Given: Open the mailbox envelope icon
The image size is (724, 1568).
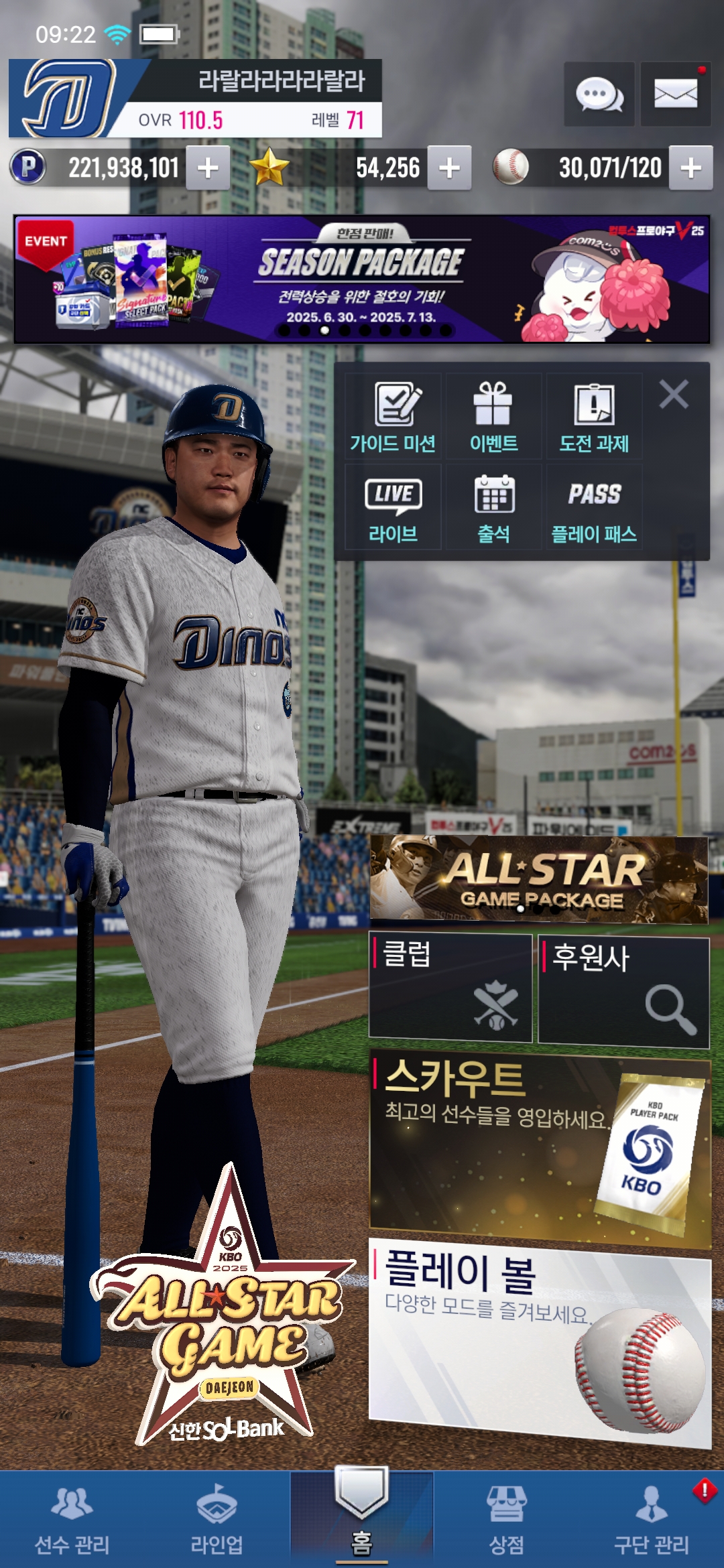Looking at the screenshot, I should coord(675,94).
